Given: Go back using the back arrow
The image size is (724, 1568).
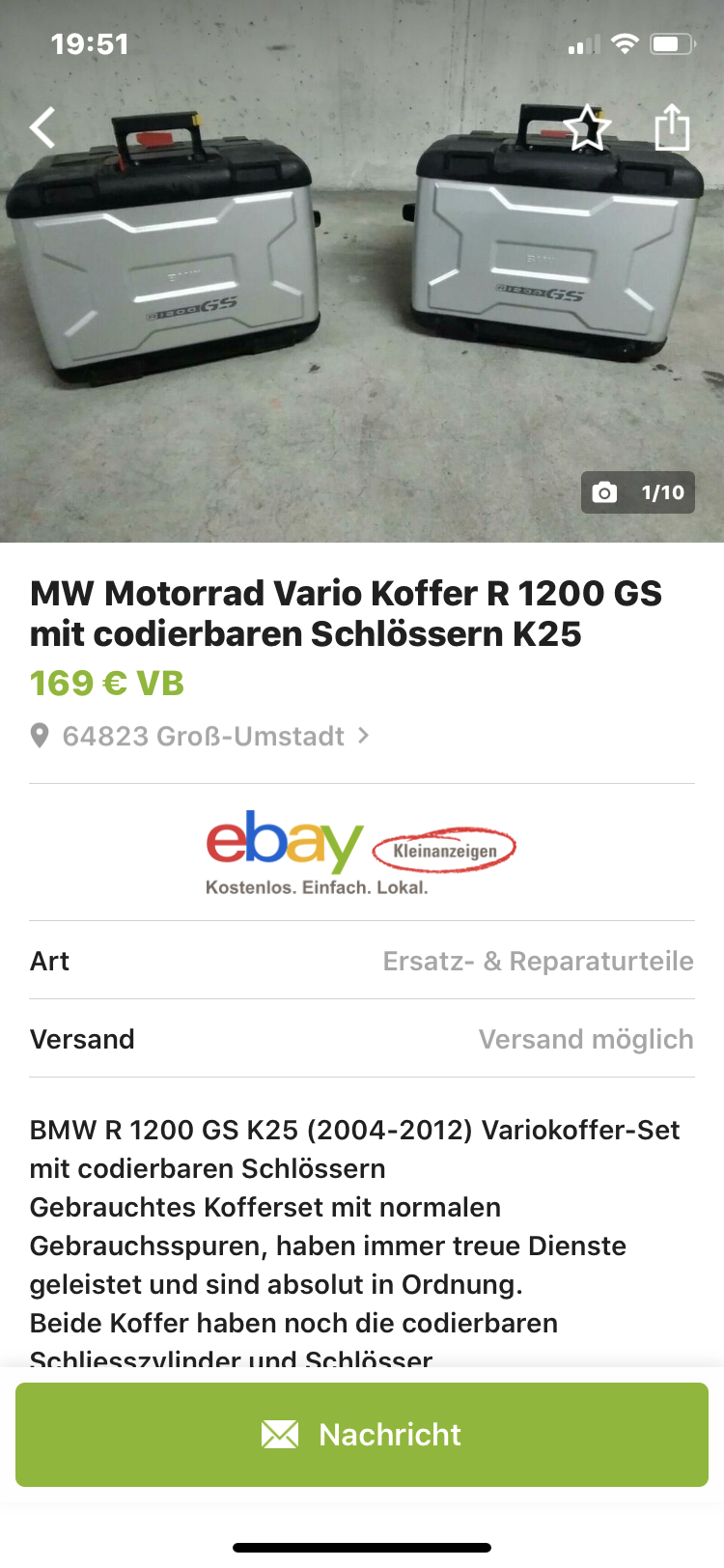Looking at the screenshot, I should tap(42, 127).
